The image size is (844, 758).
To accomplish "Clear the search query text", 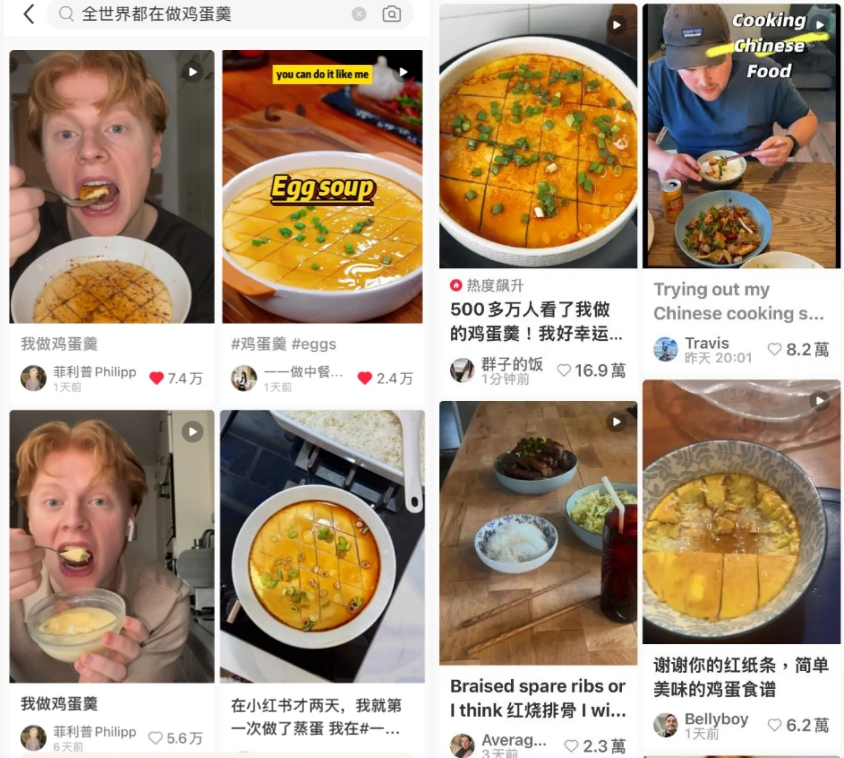I will click(359, 14).
